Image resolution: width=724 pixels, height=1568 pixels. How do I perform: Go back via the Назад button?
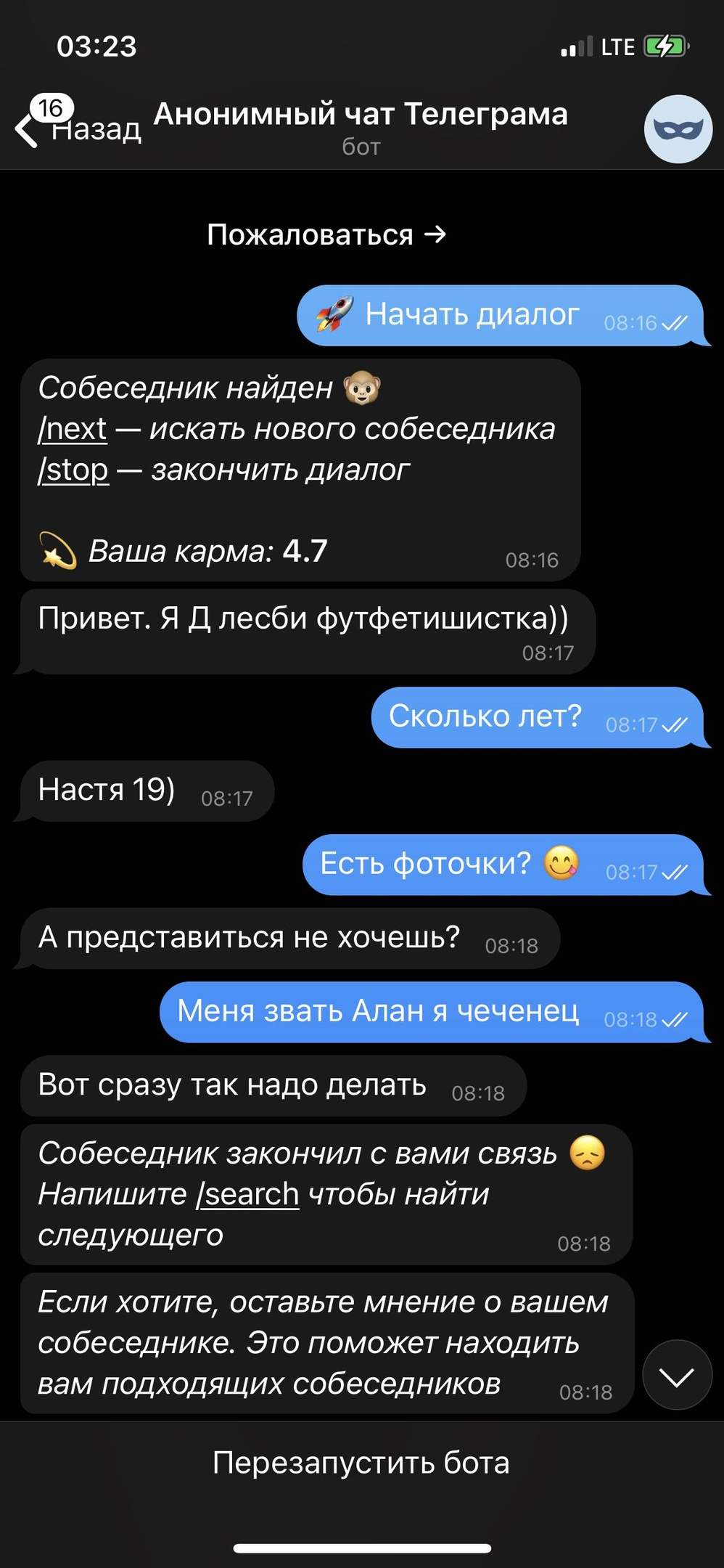[x=78, y=128]
